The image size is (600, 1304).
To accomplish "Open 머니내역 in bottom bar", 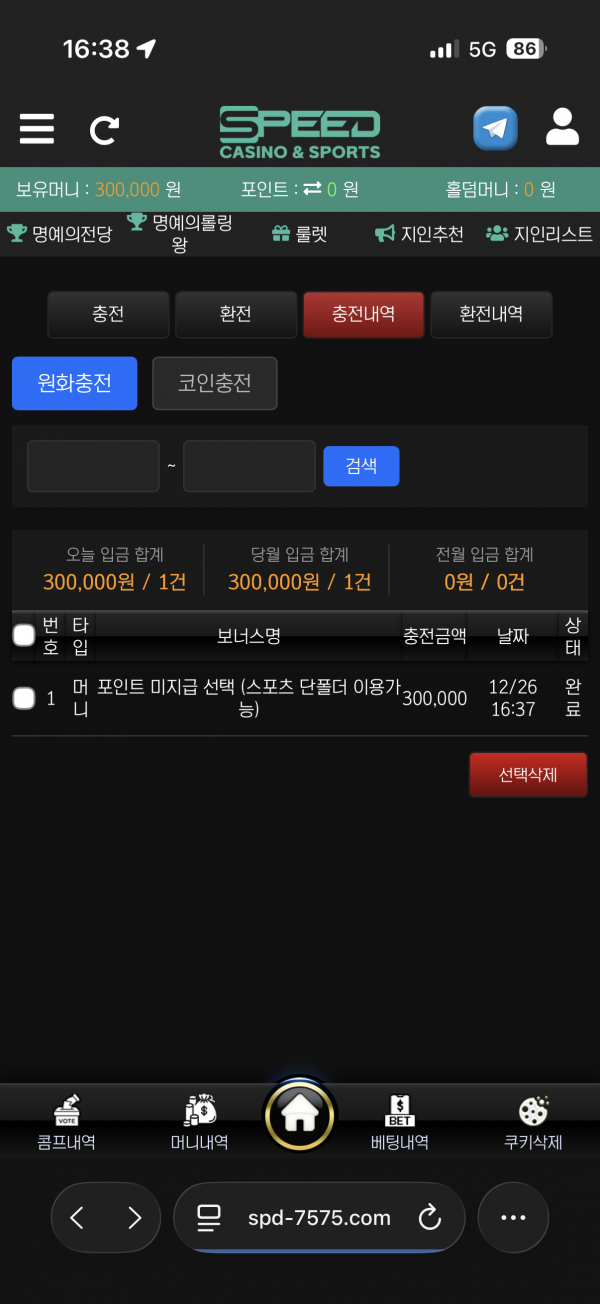I will click(200, 1123).
